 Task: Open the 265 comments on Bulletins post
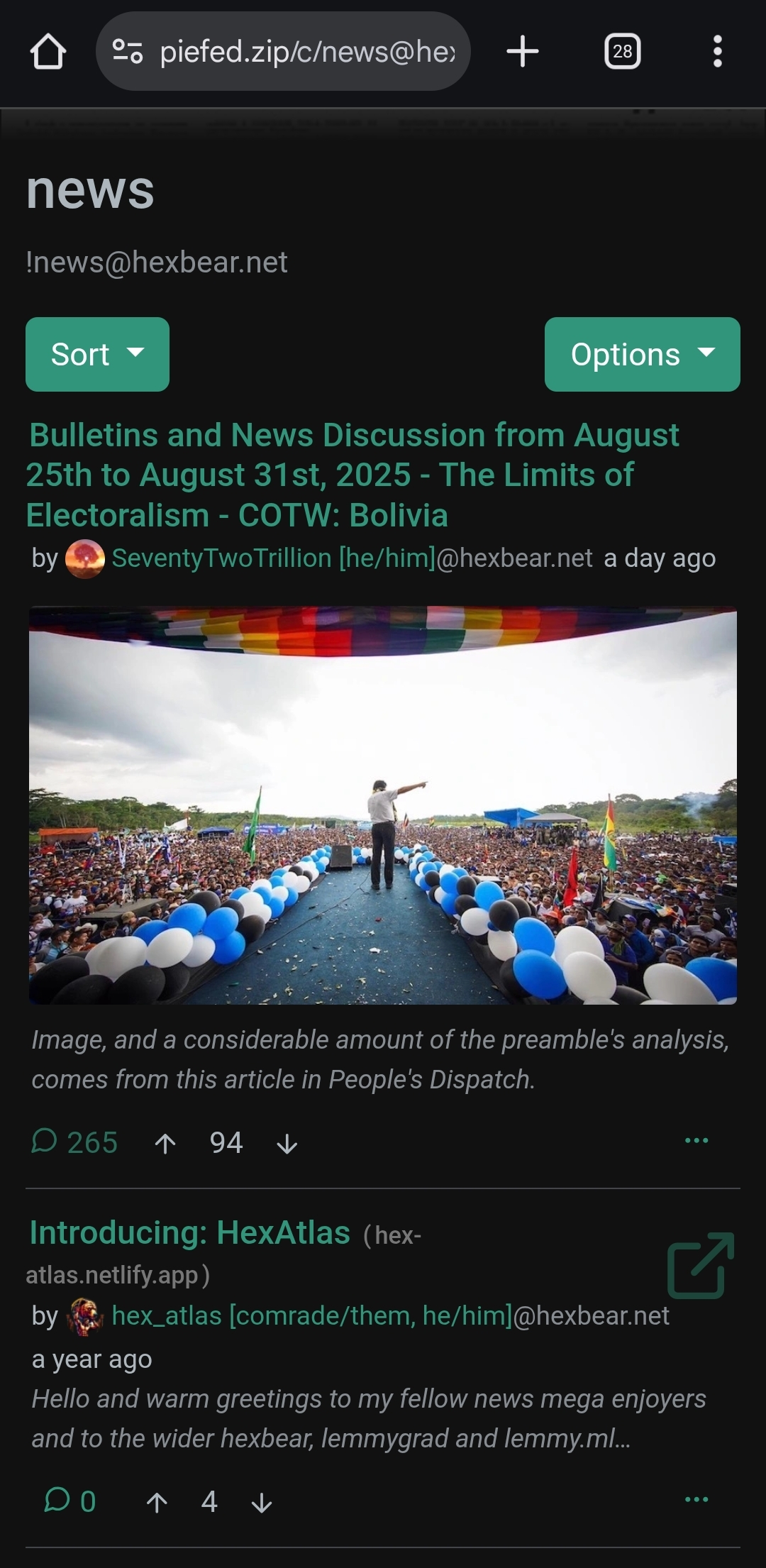point(74,1142)
